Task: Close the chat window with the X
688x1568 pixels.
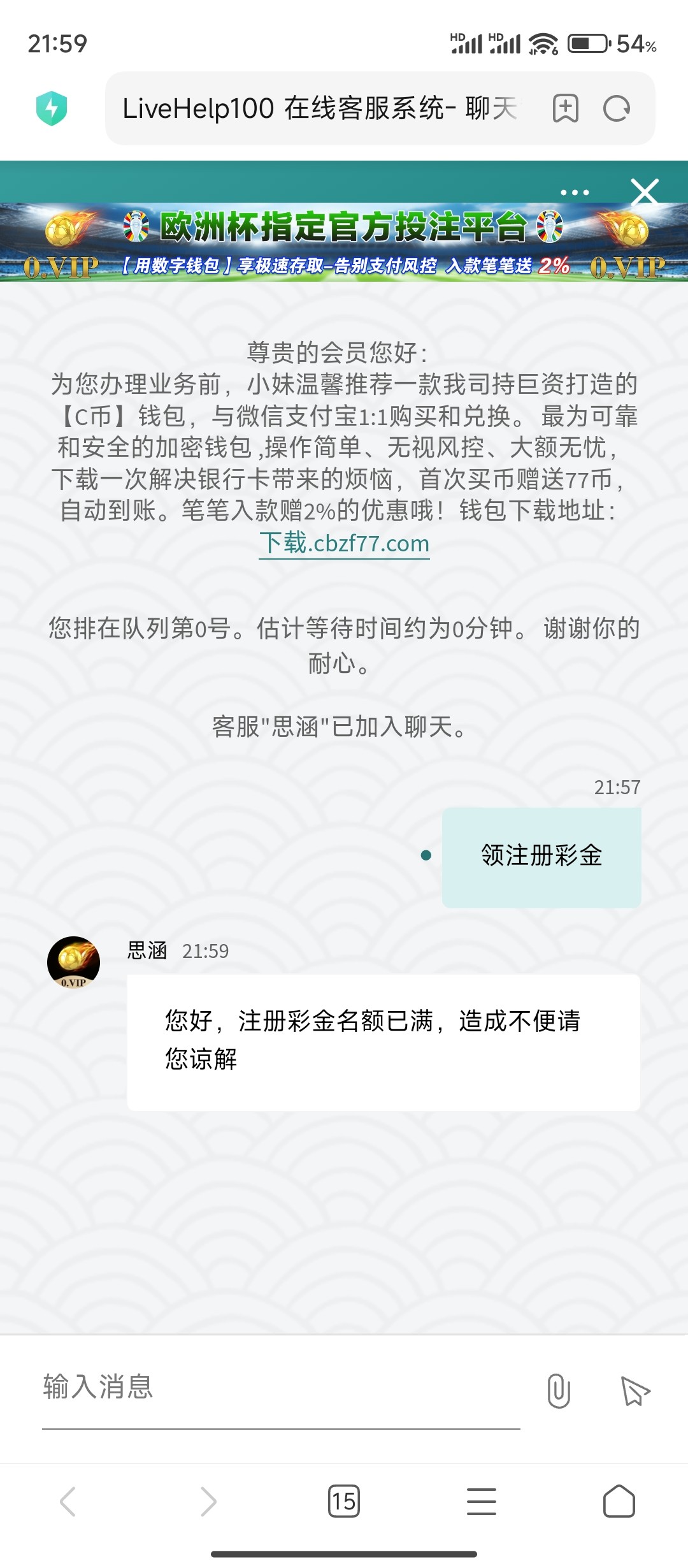Action: (x=646, y=191)
